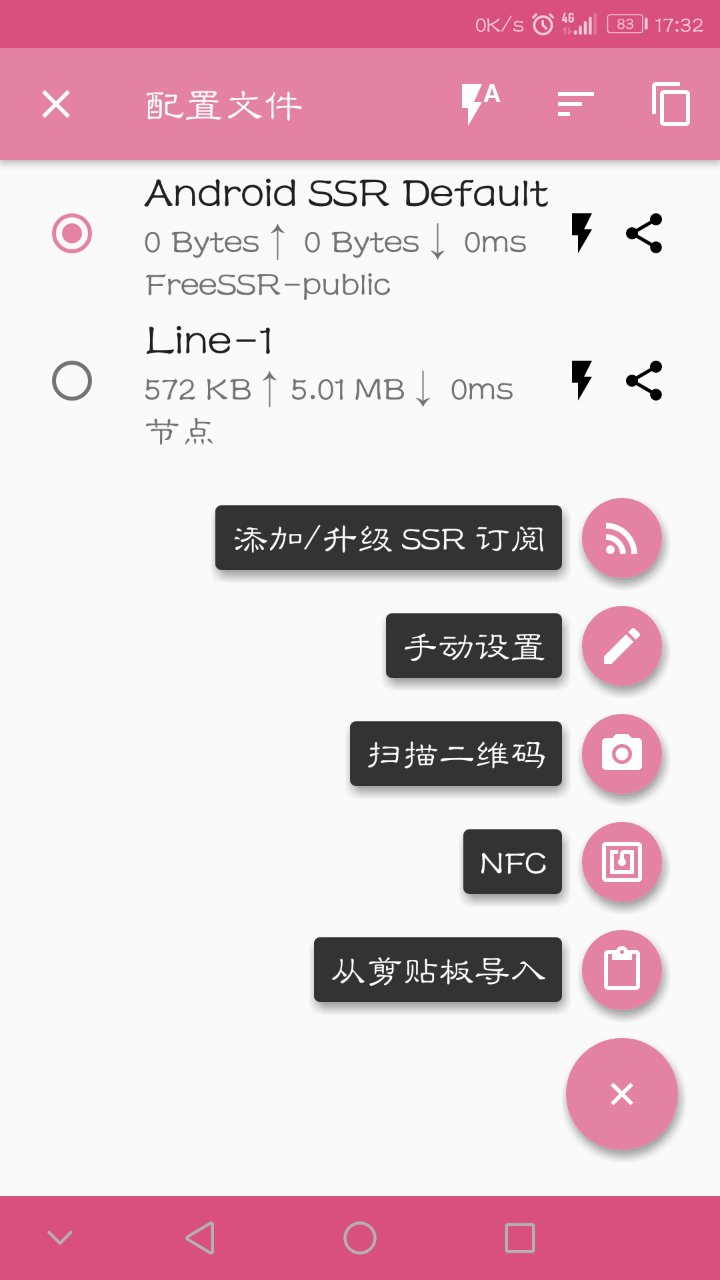
Task: Share the Line-1 profile
Action: coord(644,381)
